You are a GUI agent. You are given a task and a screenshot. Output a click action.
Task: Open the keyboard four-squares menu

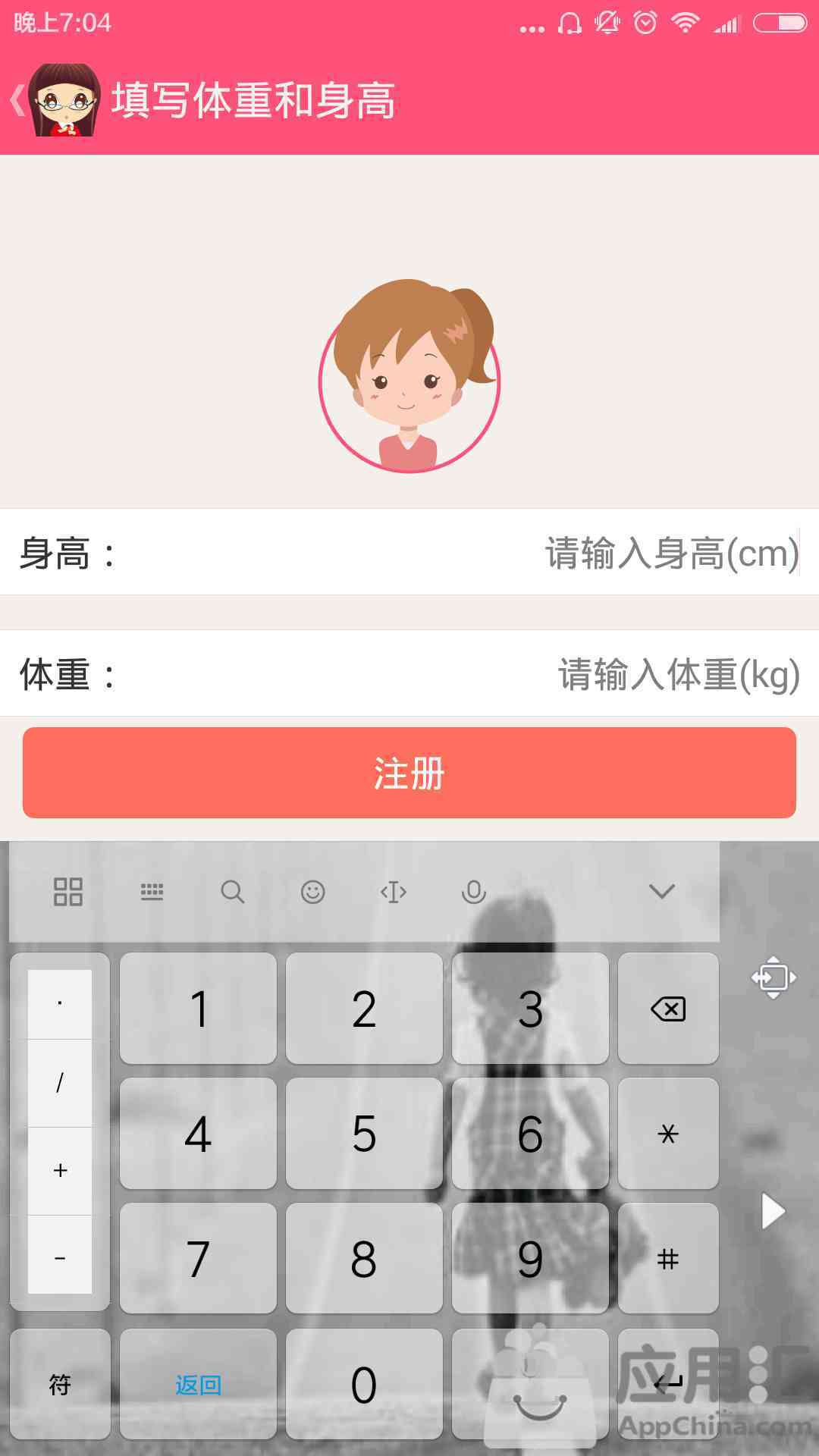tap(68, 892)
